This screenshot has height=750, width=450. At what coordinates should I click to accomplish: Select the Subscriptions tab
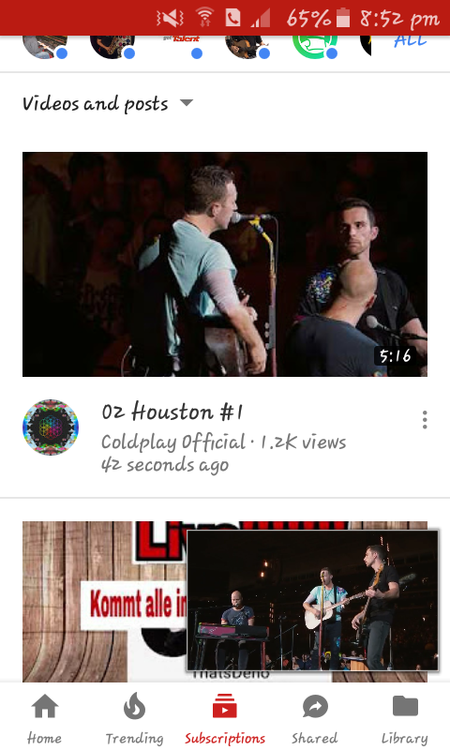point(225,717)
